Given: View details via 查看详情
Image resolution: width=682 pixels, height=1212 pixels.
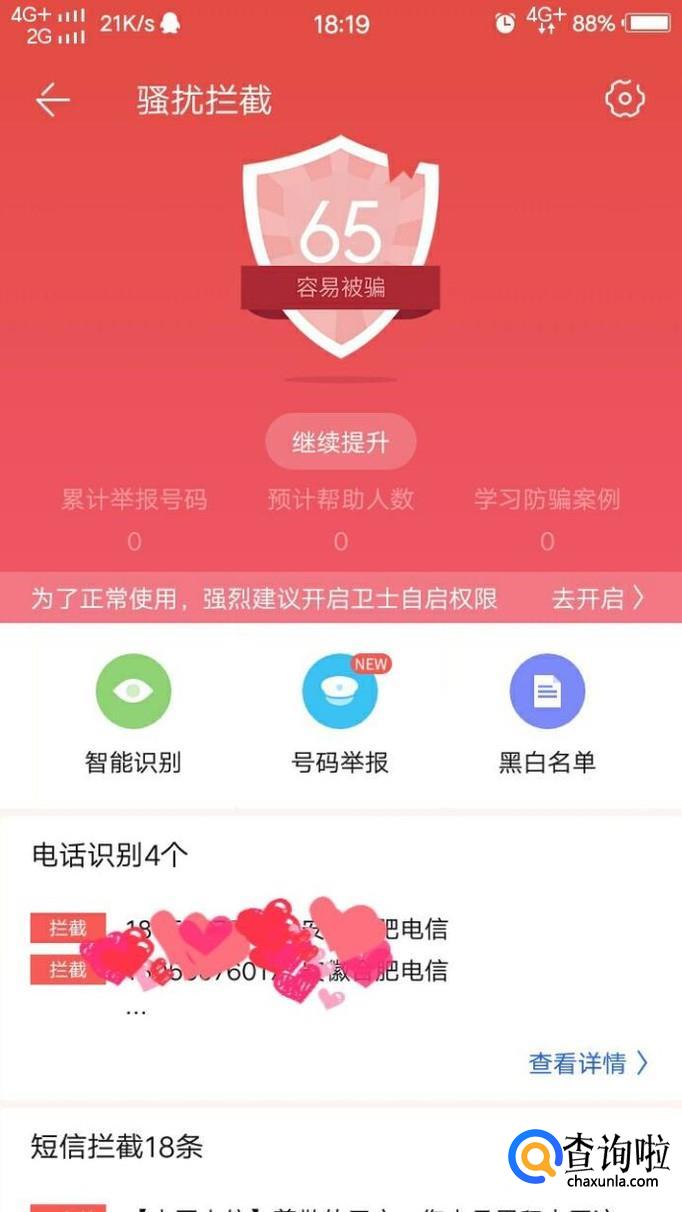Looking at the screenshot, I should point(589,1063).
